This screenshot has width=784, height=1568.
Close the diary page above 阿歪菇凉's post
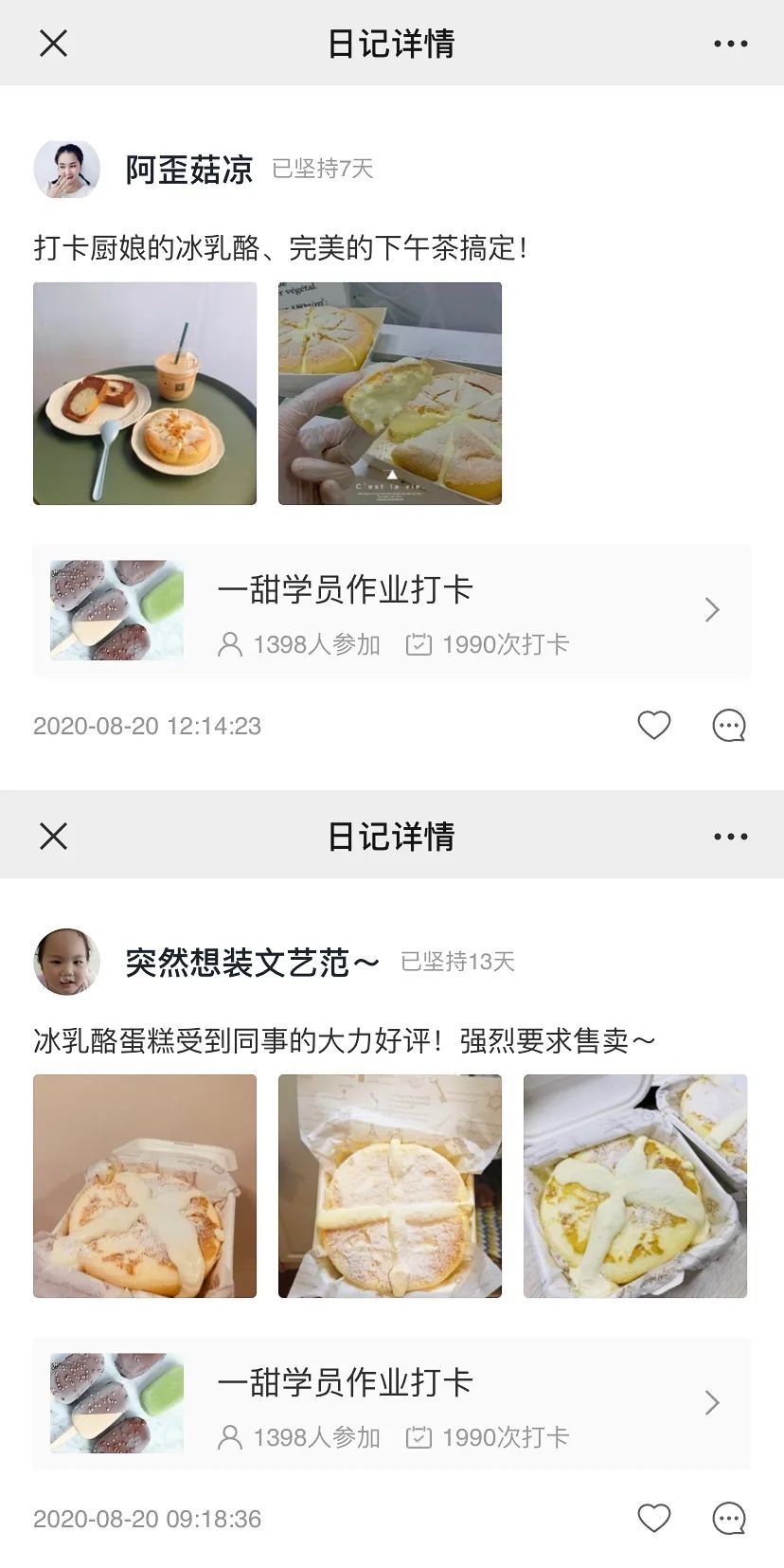coord(54,44)
